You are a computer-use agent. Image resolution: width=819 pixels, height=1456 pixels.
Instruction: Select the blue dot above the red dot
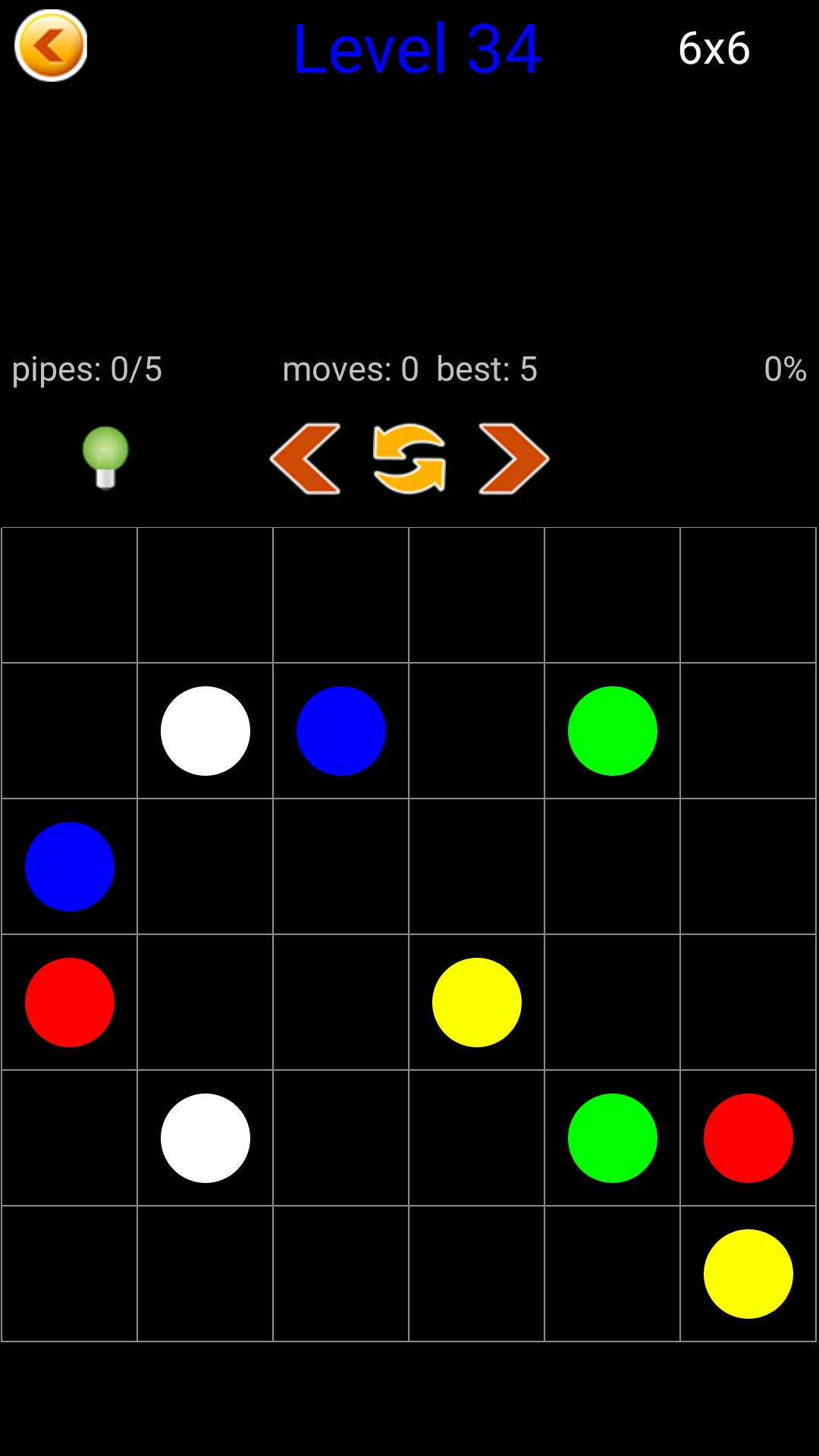click(70, 867)
